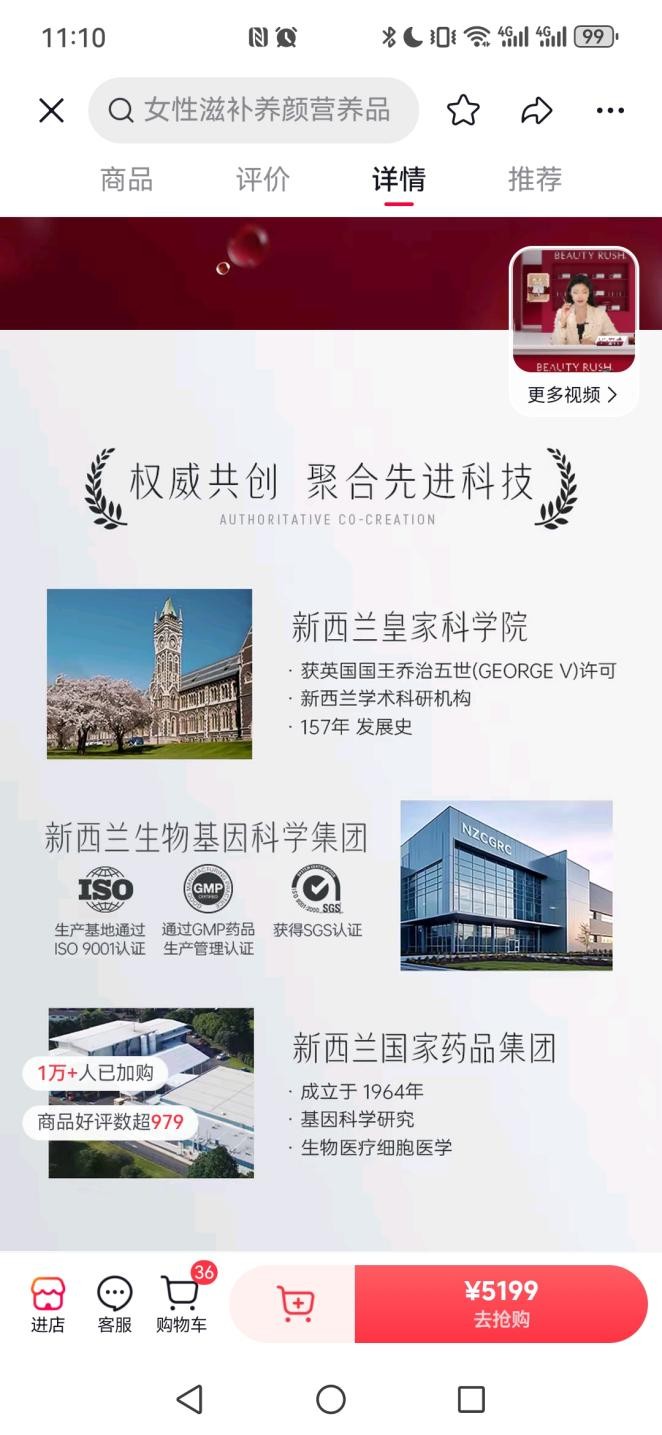
Task: Open the search box for 女性滋补养颜营养品
Action: (255, 110)
